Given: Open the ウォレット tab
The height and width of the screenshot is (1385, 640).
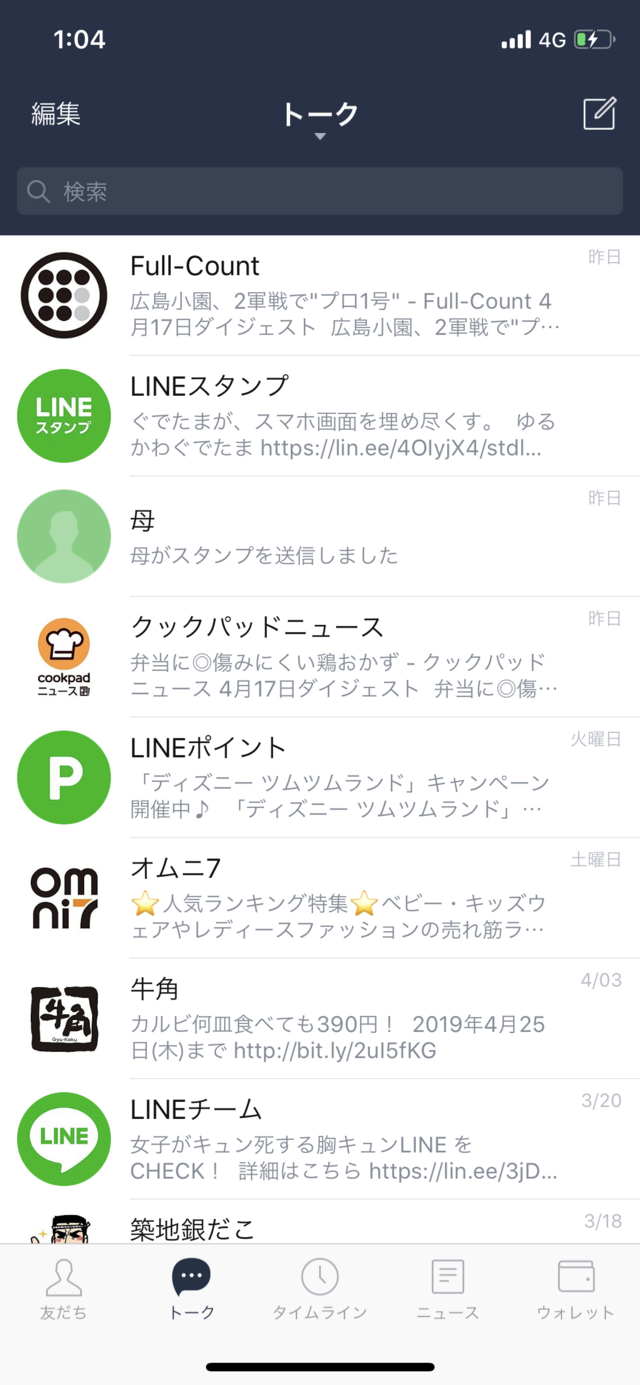Looking at the screenshot, I should pyautogui.click(x=575, y=1290).
